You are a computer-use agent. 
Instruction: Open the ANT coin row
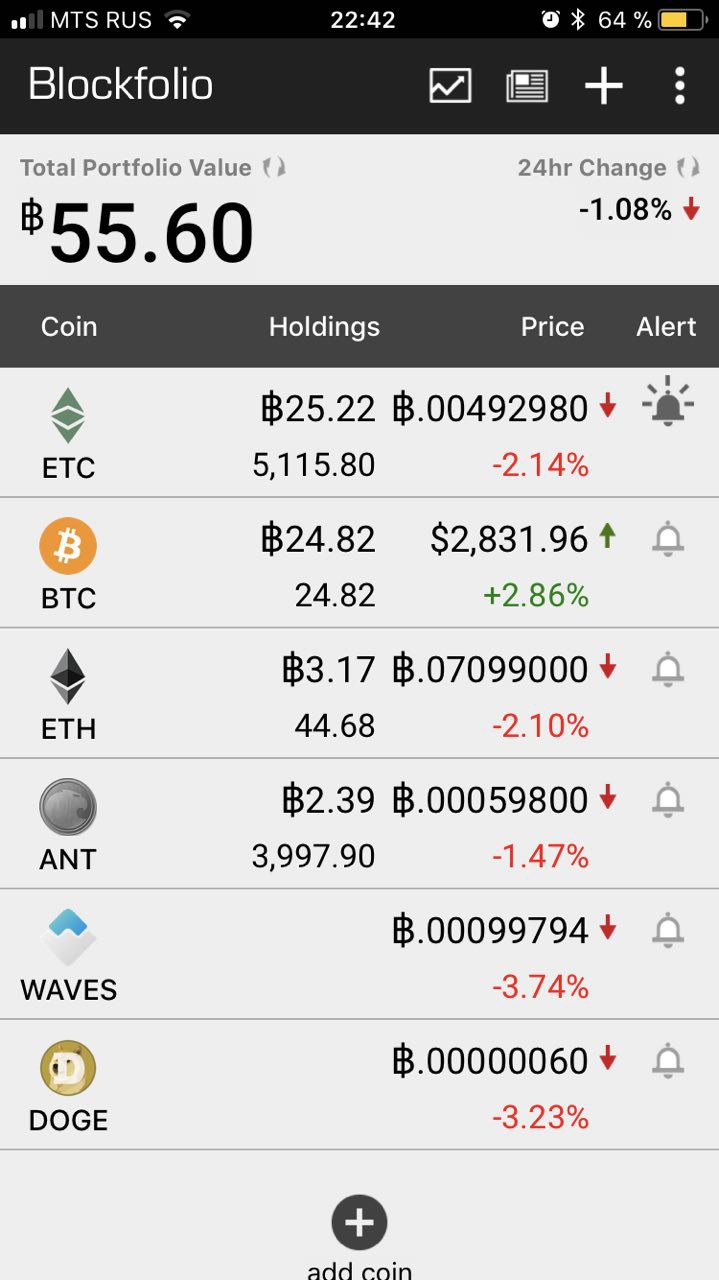(x=359, y=824)
